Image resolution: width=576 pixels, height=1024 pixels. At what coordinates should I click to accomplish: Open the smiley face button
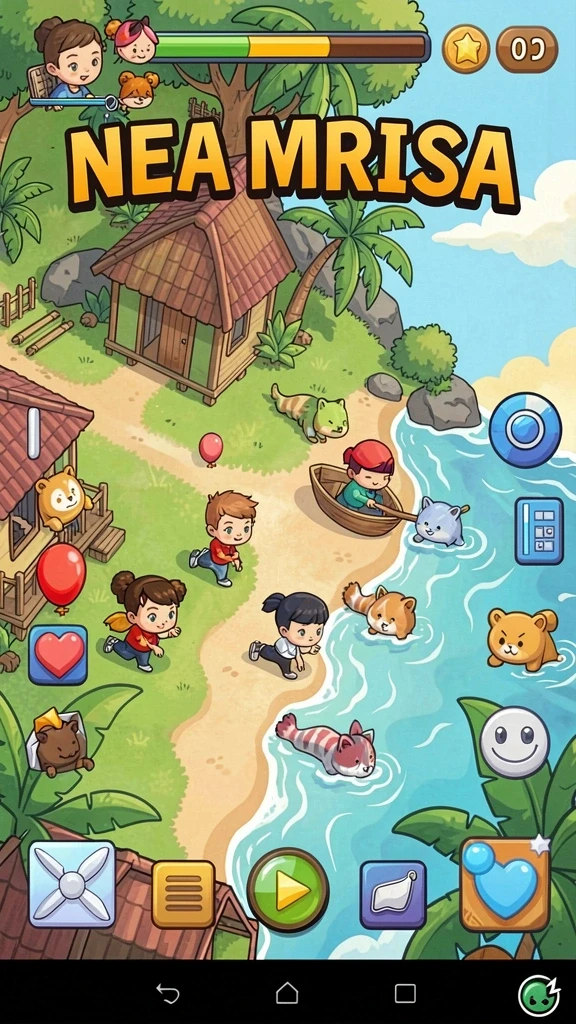tap(515, 743)
